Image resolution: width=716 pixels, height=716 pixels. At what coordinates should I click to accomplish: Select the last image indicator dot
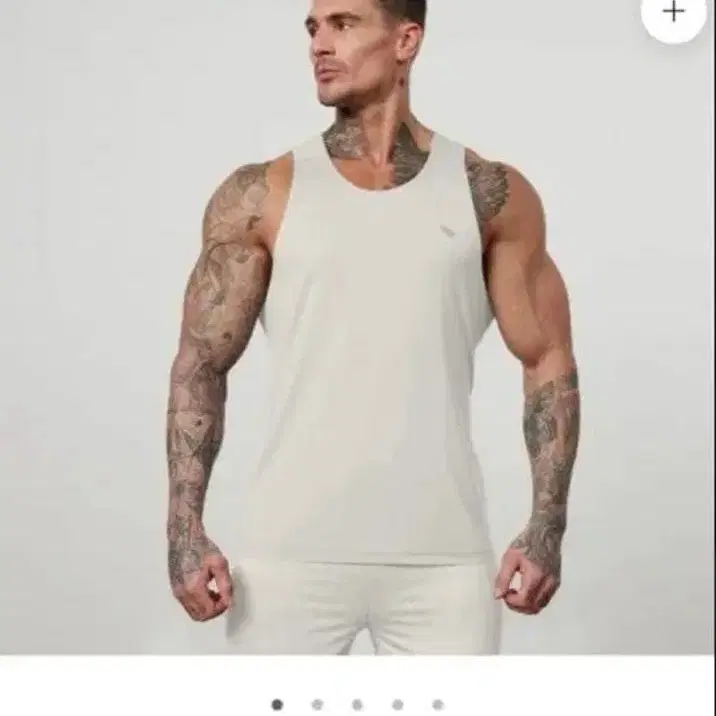pyautogui.click(x=437, y=704)
